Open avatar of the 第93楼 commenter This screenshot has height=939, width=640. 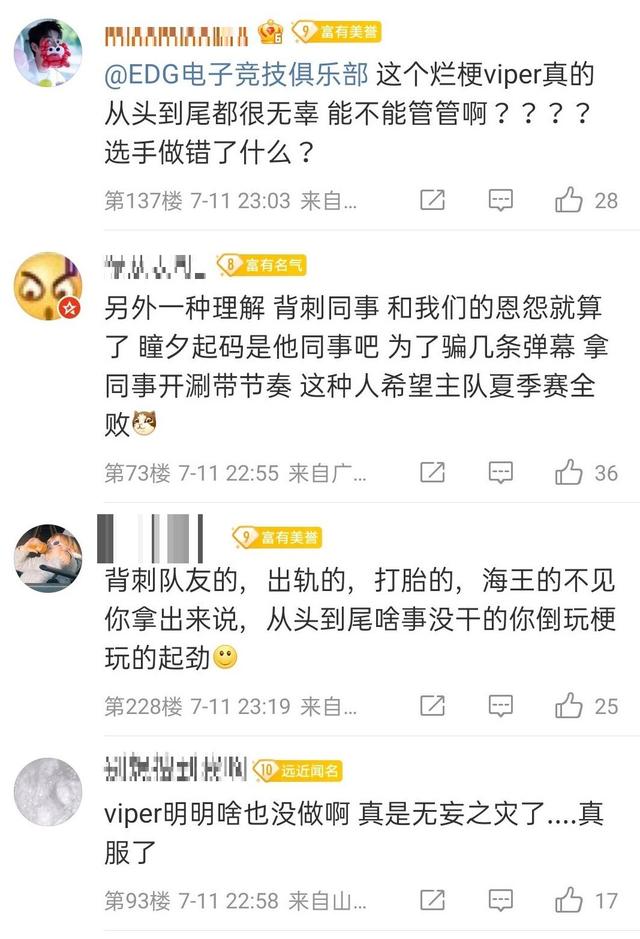pyautogui.click(x=47, y=791)
